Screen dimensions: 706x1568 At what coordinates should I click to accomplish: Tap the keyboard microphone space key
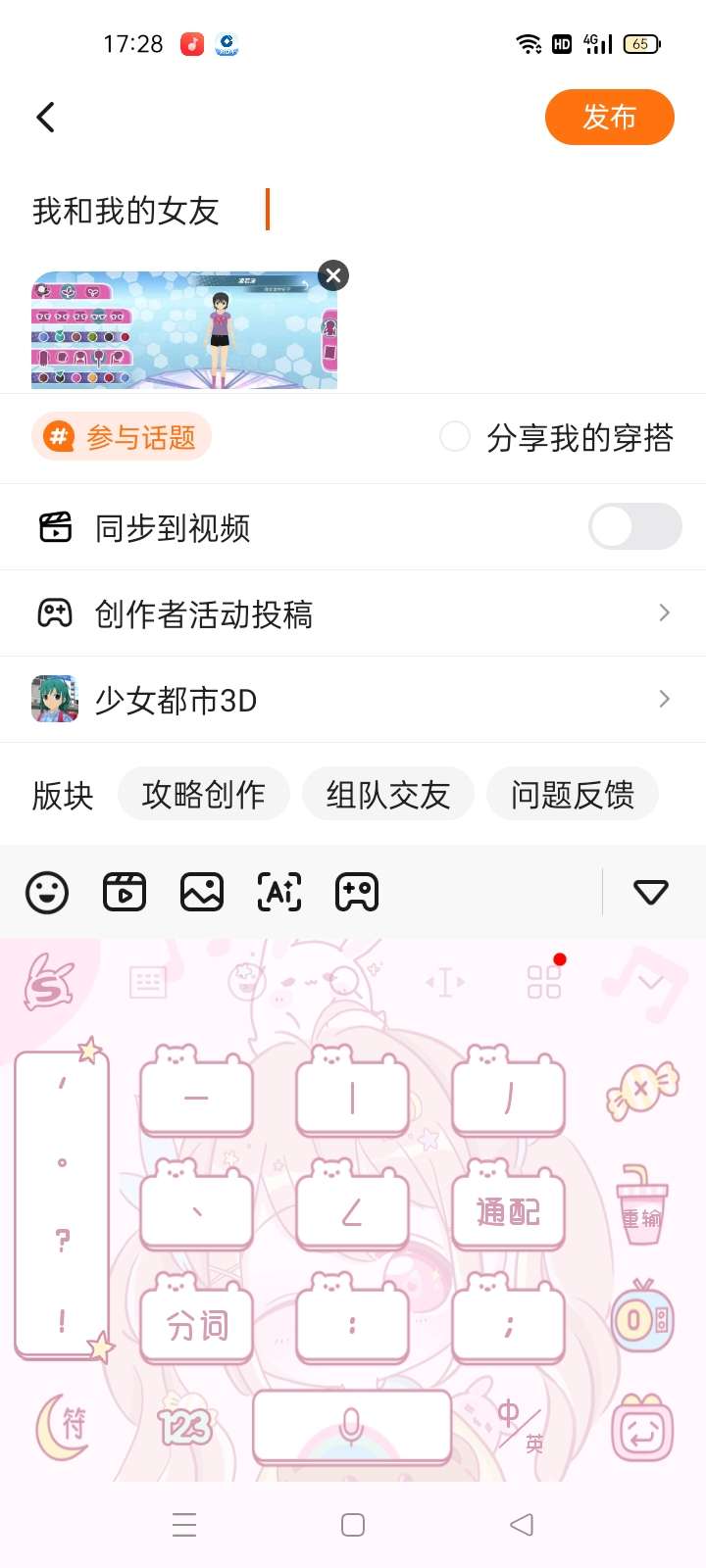(x=351, y=1426)
